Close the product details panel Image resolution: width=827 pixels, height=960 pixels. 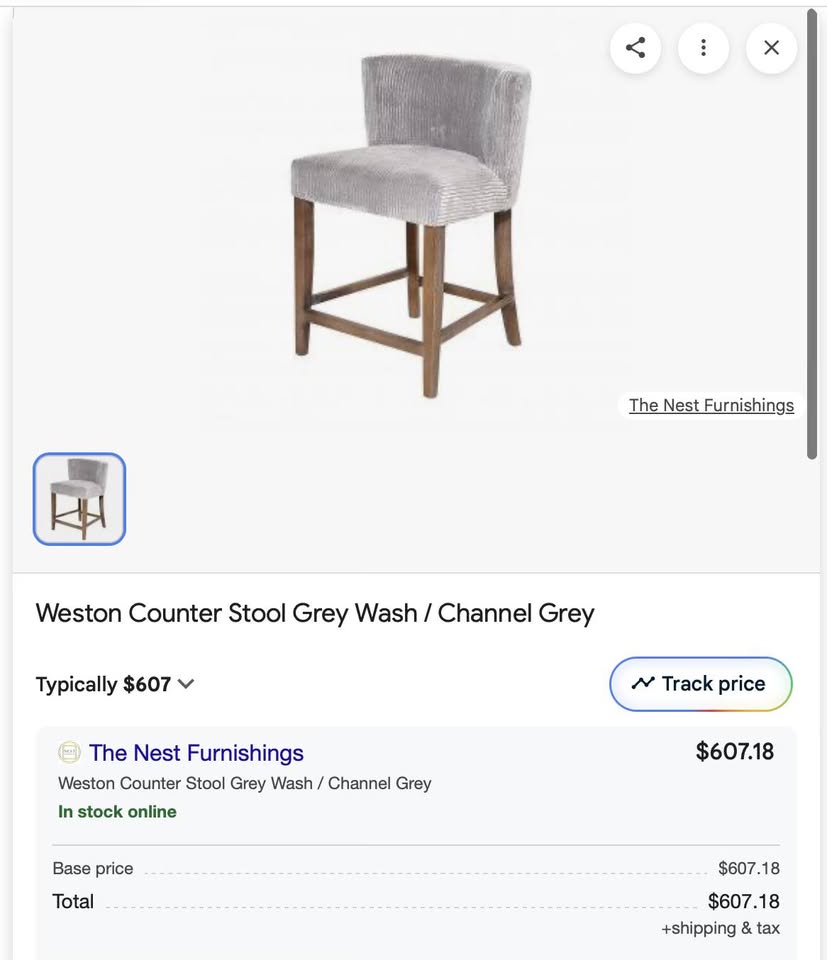771,48
